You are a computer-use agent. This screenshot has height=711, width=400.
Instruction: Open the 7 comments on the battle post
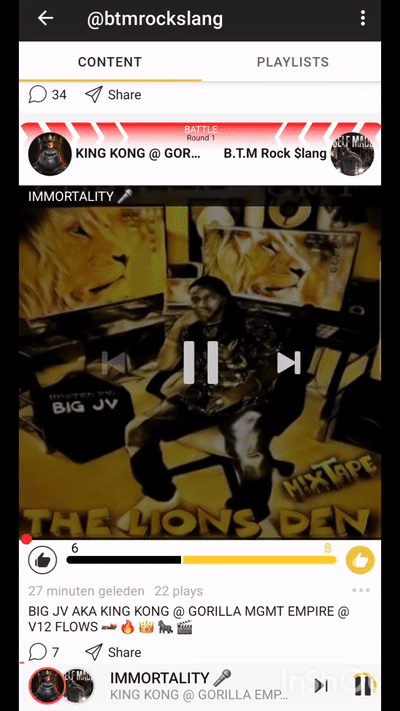[44, 652]
